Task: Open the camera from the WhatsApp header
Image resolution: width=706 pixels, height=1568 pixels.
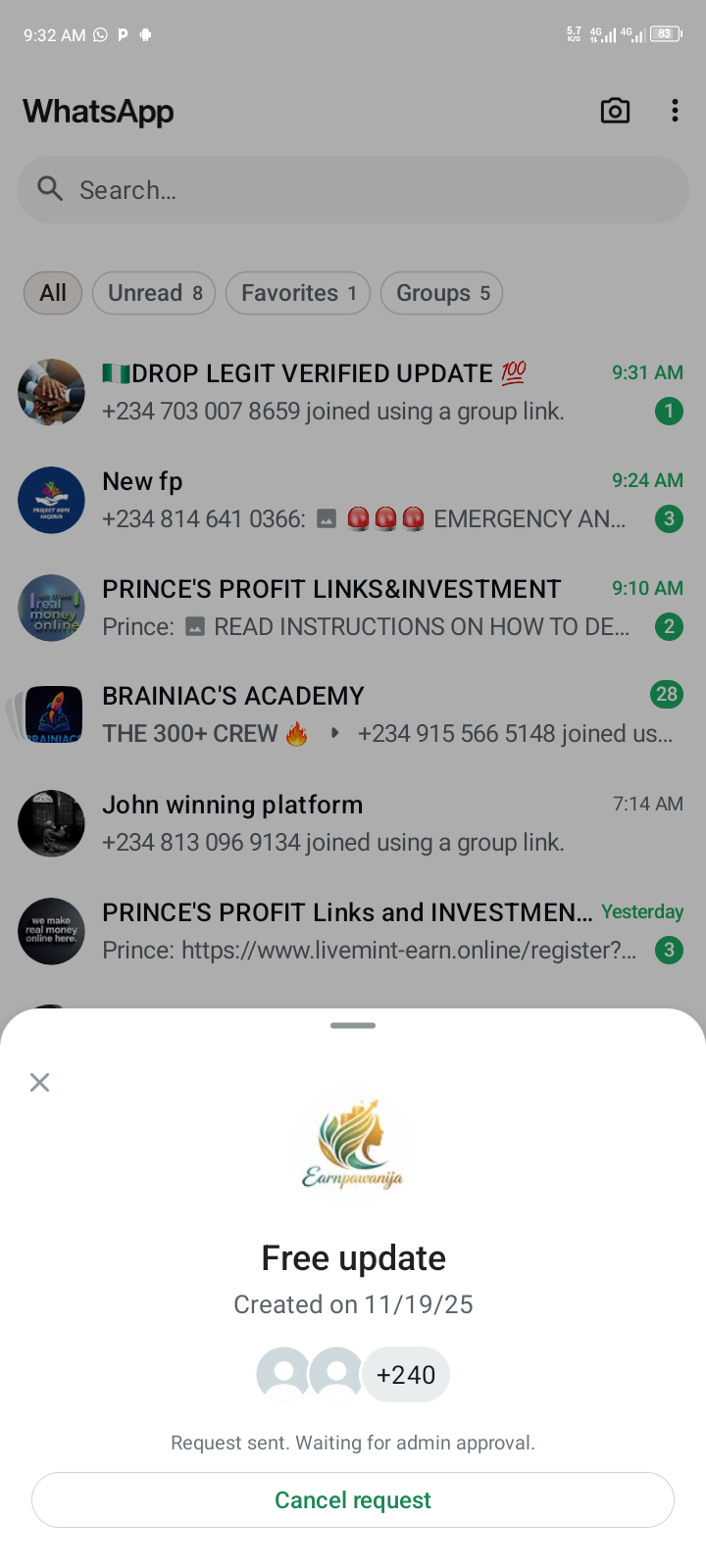Action: pos(615,111)
